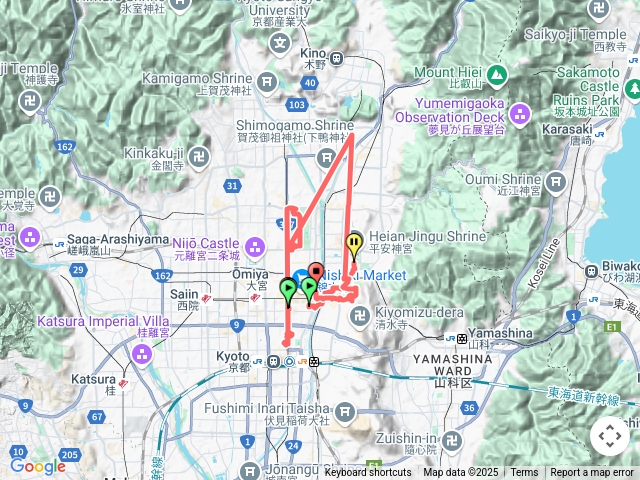The width and height of the screenshot is (640, 480).
Task: Tap the Shimogamo Shrine place marker
Action: 325,156
